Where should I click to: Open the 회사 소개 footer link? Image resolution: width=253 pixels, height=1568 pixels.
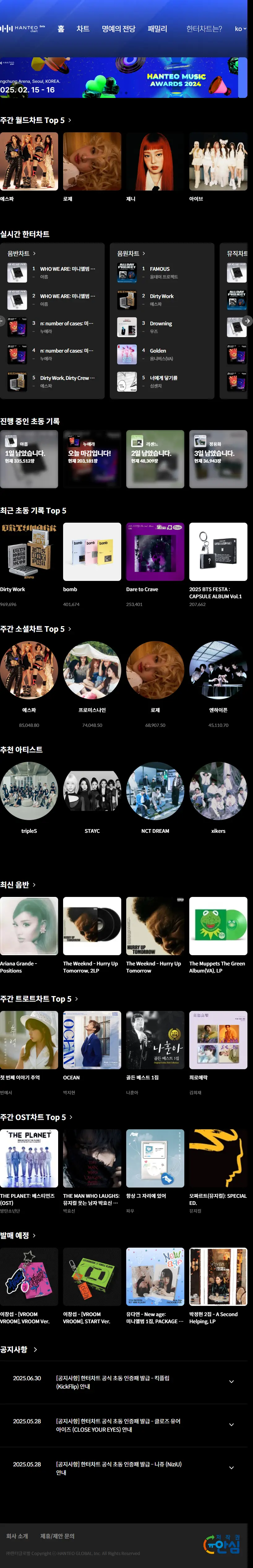click(x=17, y=1536)
